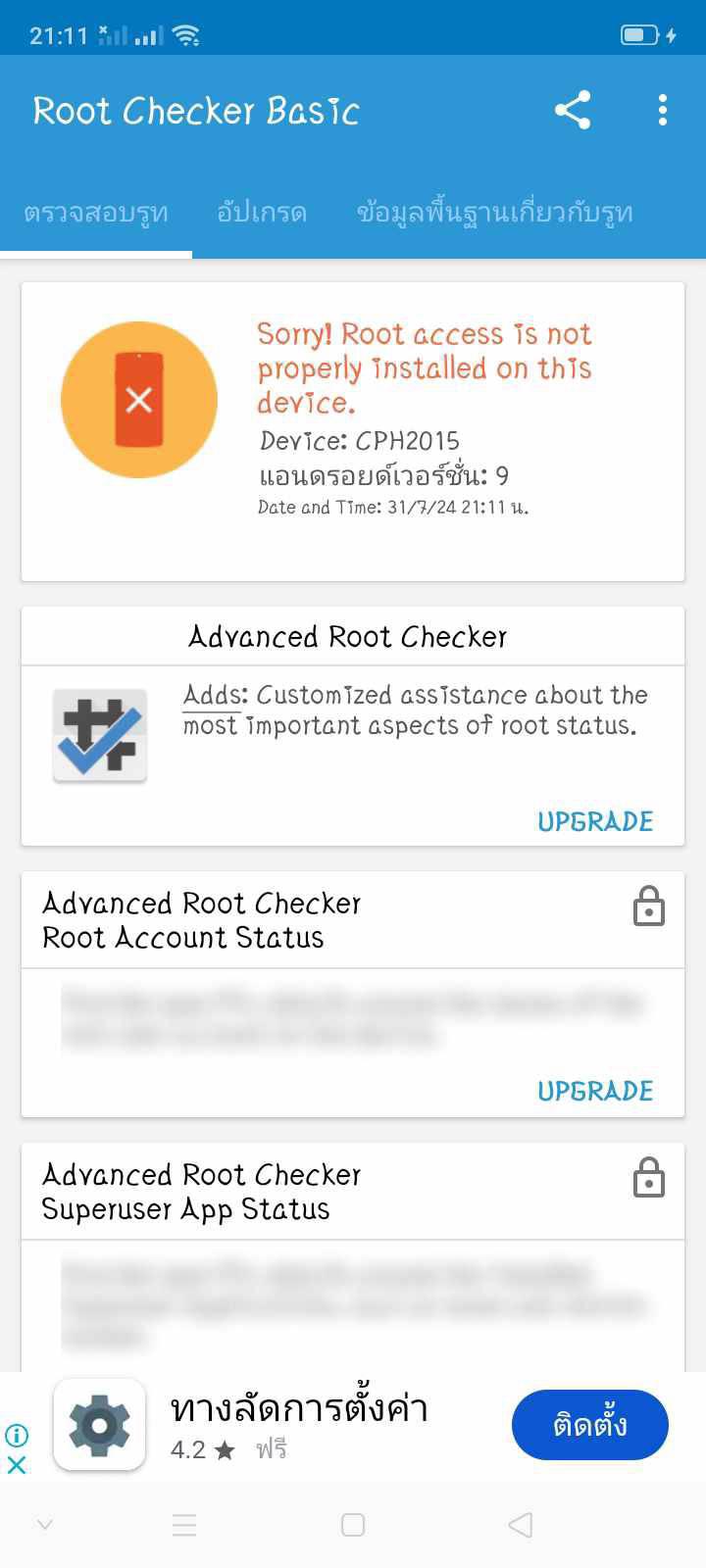Tap the lock icon beside Superuser App Status

click(648, 1177)
